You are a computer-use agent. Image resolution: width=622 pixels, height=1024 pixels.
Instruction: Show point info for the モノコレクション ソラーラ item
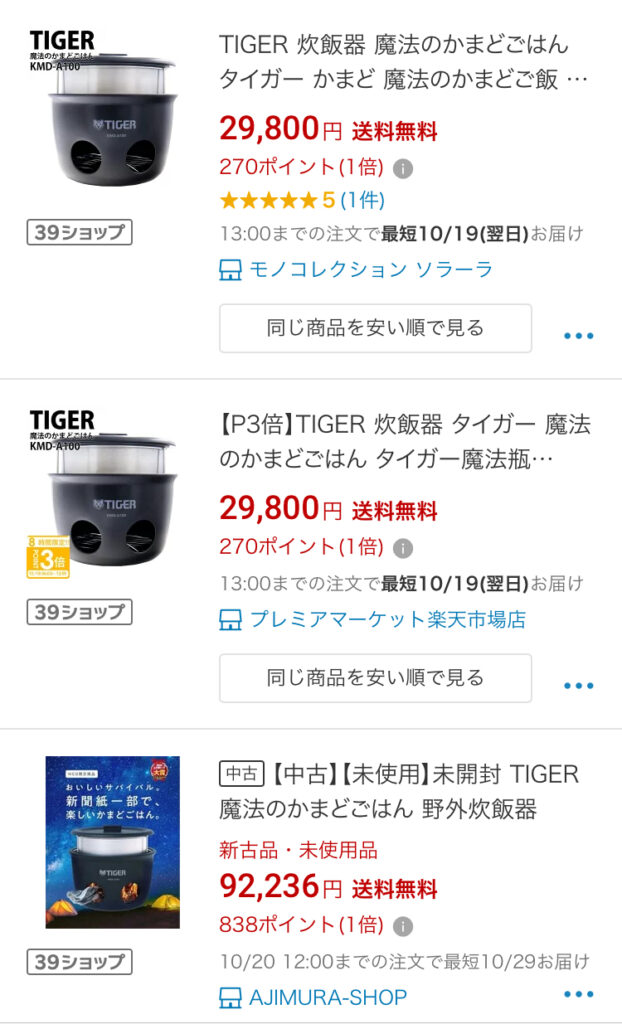(402, 167)
